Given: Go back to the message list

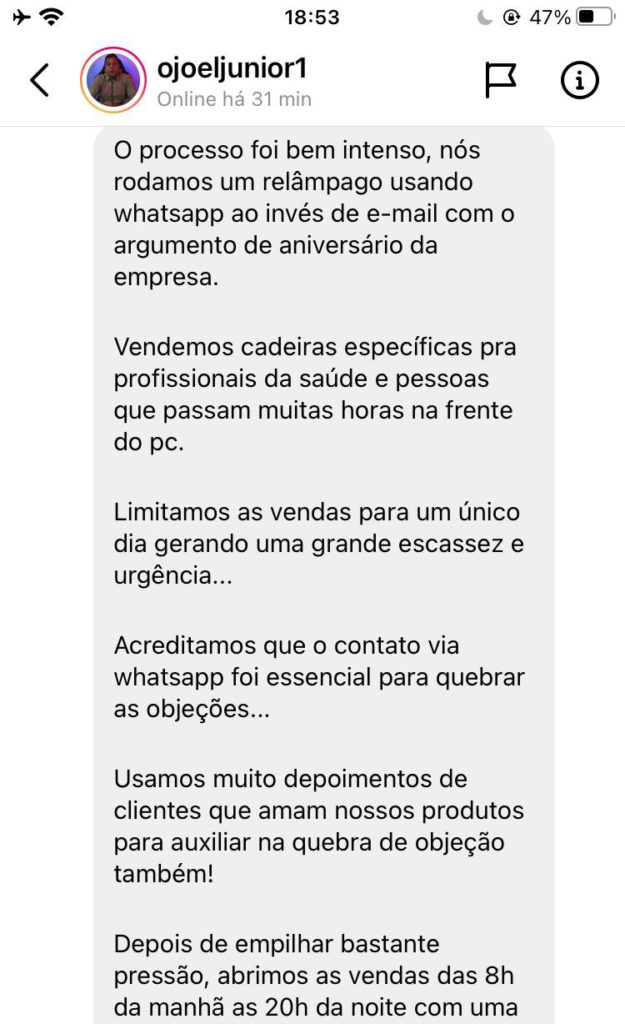Looking at the screenshot, I should click(40, 80).
